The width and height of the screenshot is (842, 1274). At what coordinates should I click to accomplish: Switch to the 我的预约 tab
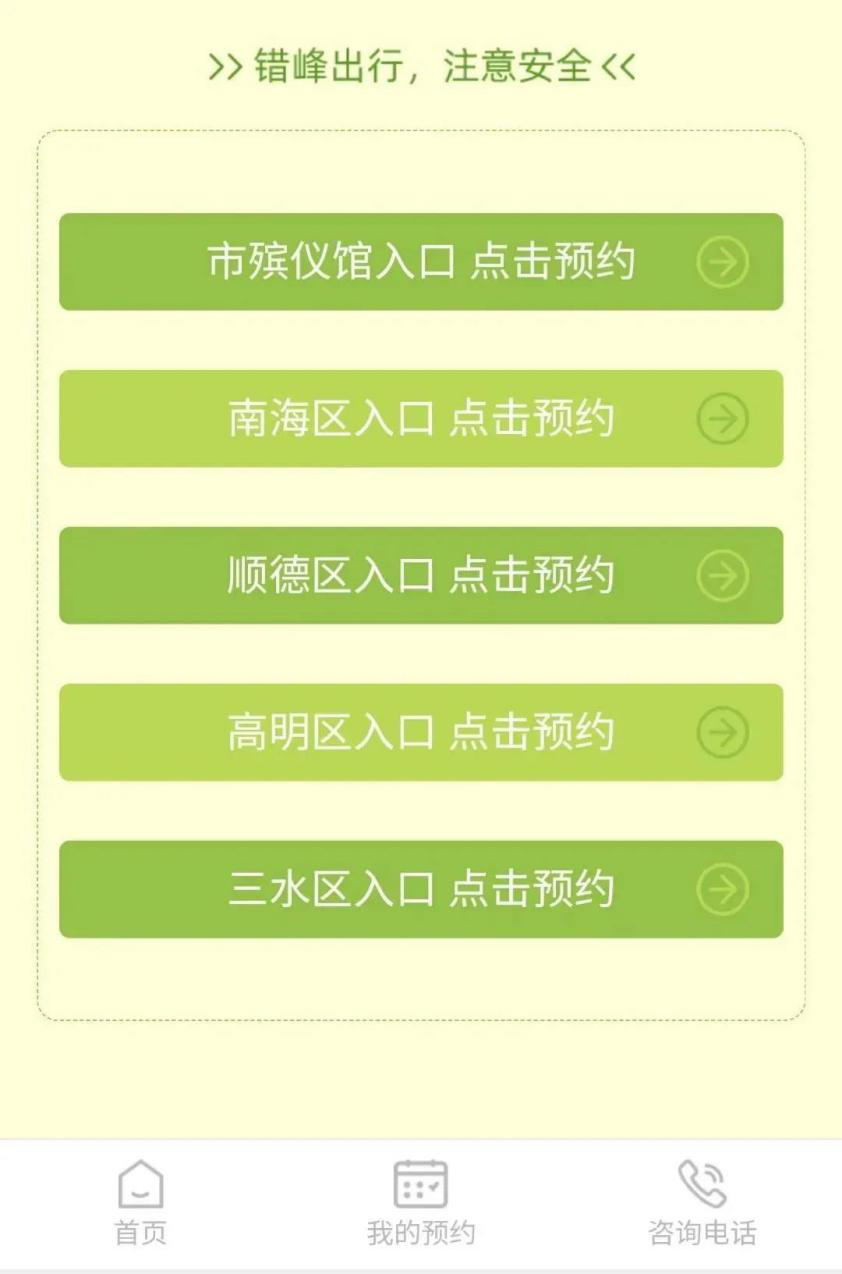pos(421,1203)
